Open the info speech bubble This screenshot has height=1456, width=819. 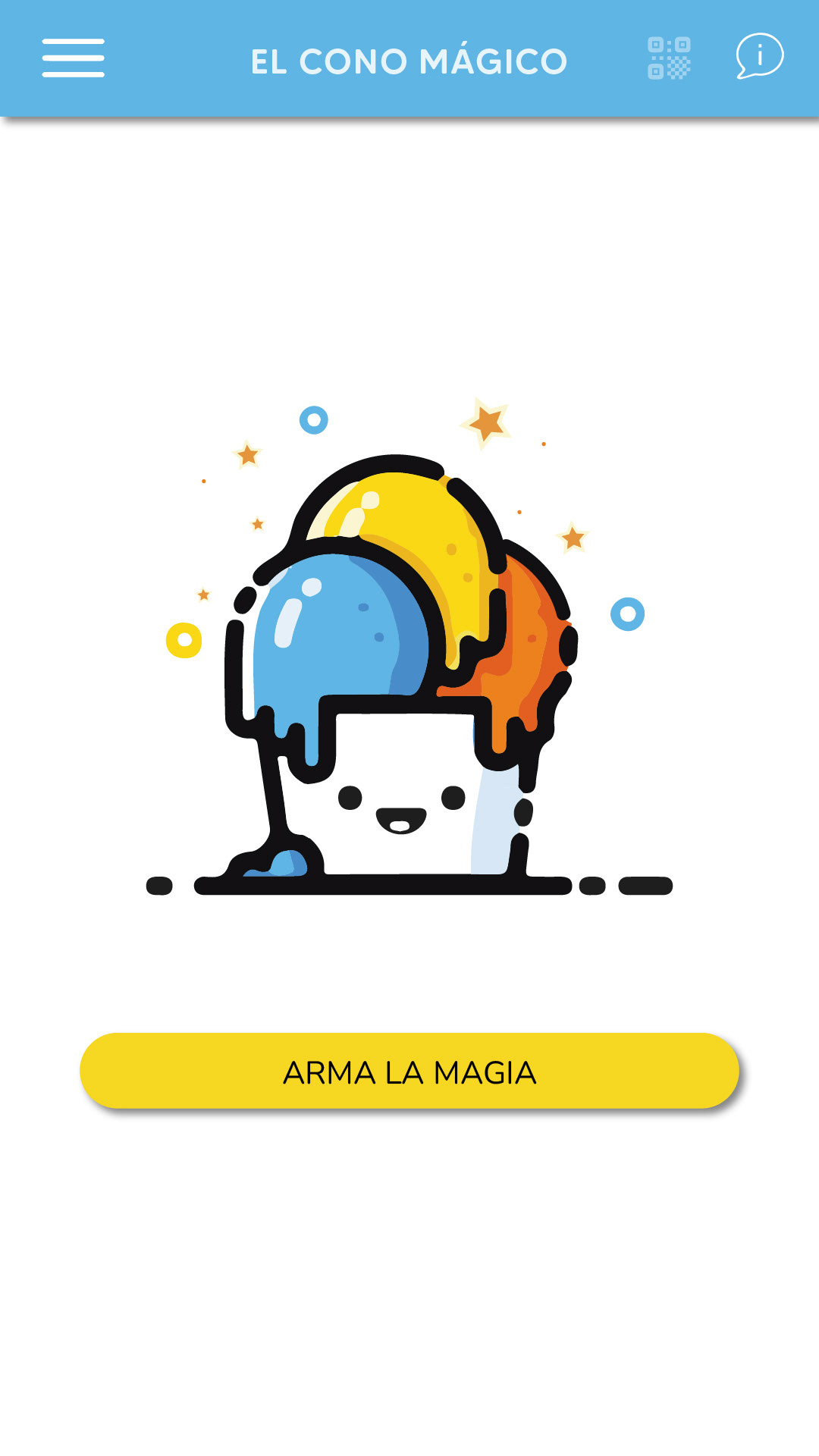(x=759, y=56)
